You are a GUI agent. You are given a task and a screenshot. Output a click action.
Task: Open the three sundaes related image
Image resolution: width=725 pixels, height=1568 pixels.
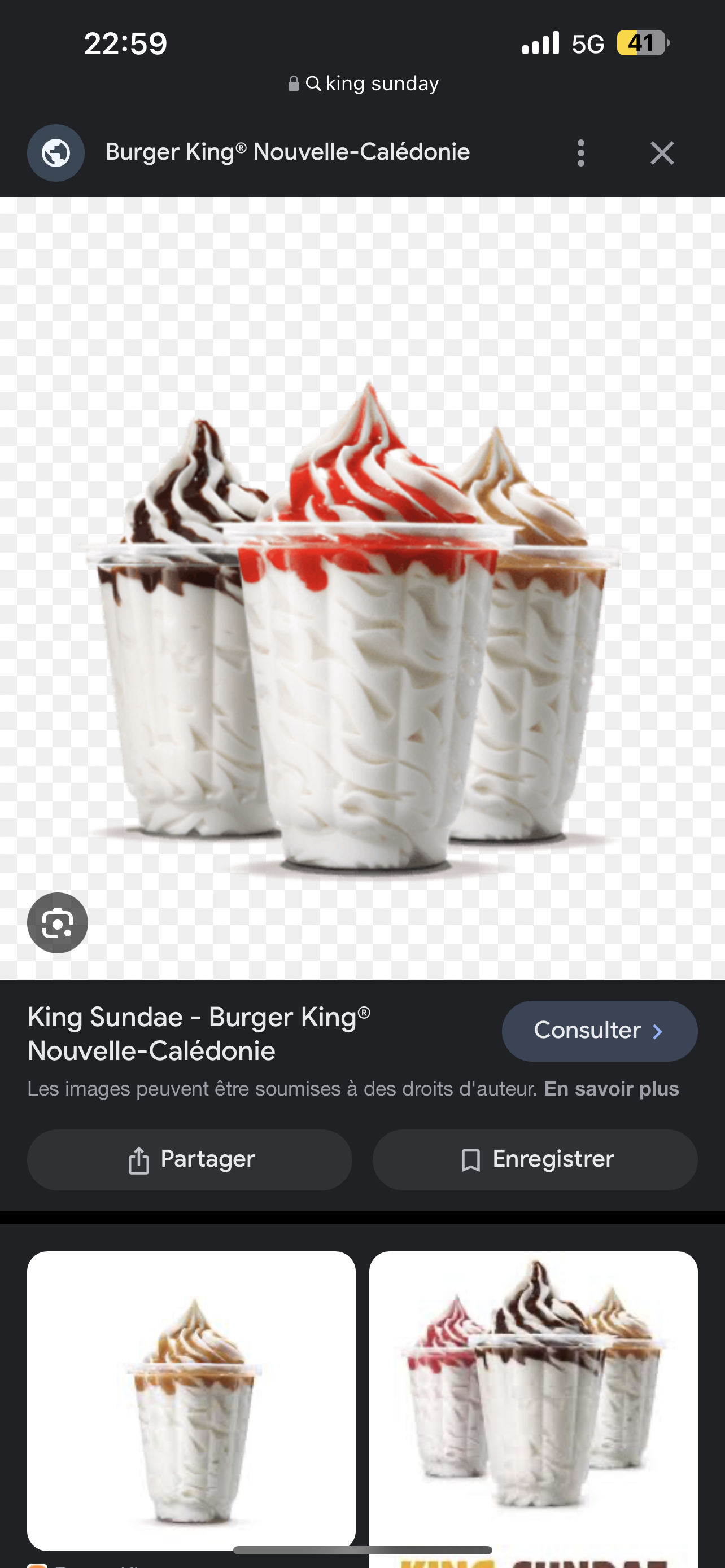(x=533, y=1400)
